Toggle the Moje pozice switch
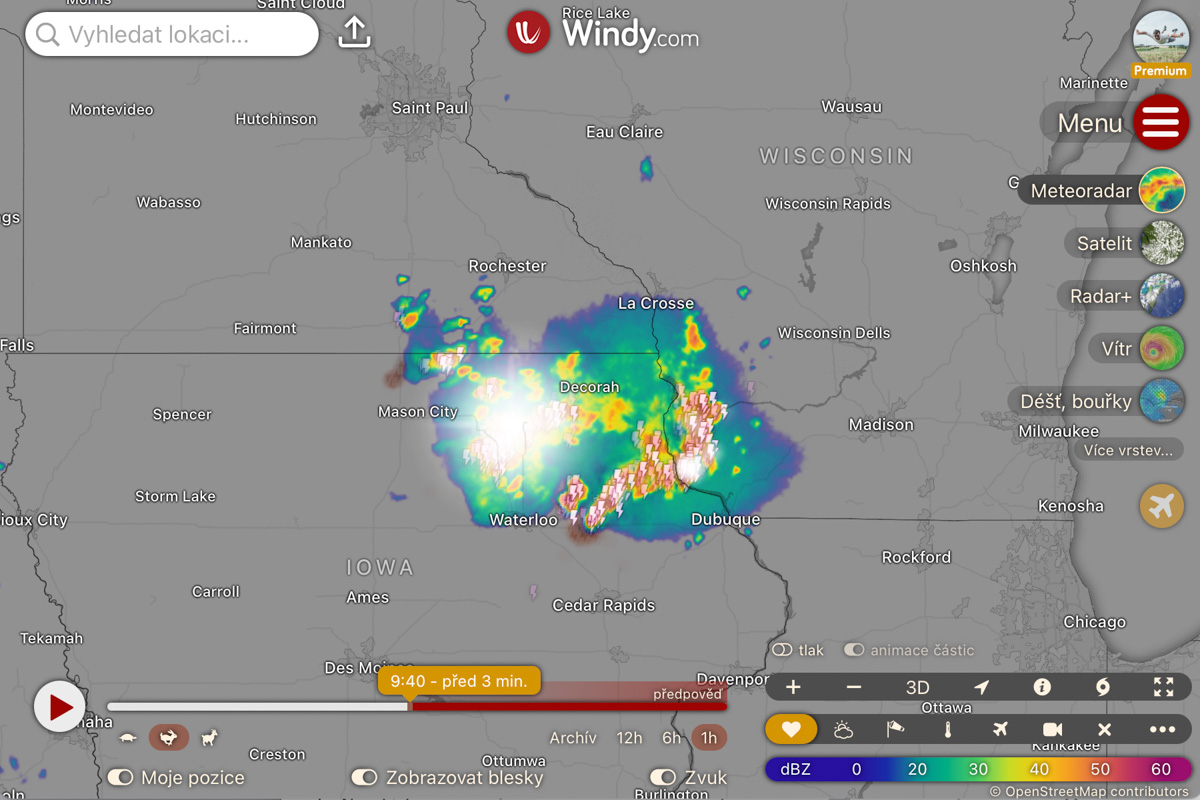This screenshot has height=800, width=1200. coord(121,777)
